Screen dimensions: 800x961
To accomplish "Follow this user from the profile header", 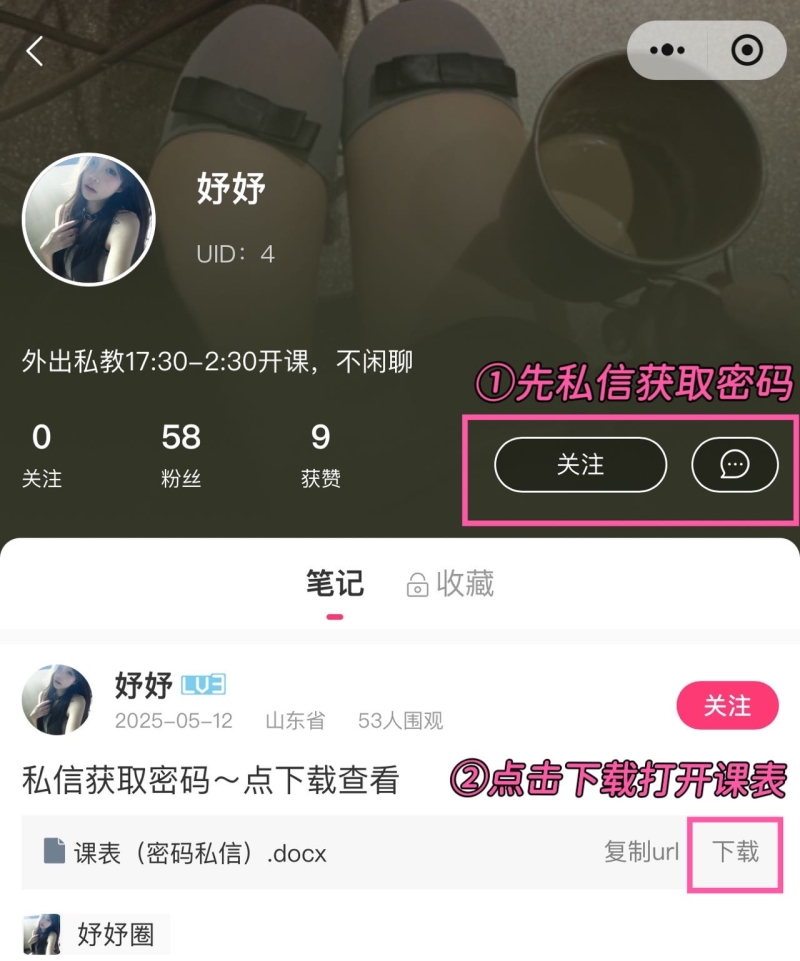I will [x=580, y=465].
